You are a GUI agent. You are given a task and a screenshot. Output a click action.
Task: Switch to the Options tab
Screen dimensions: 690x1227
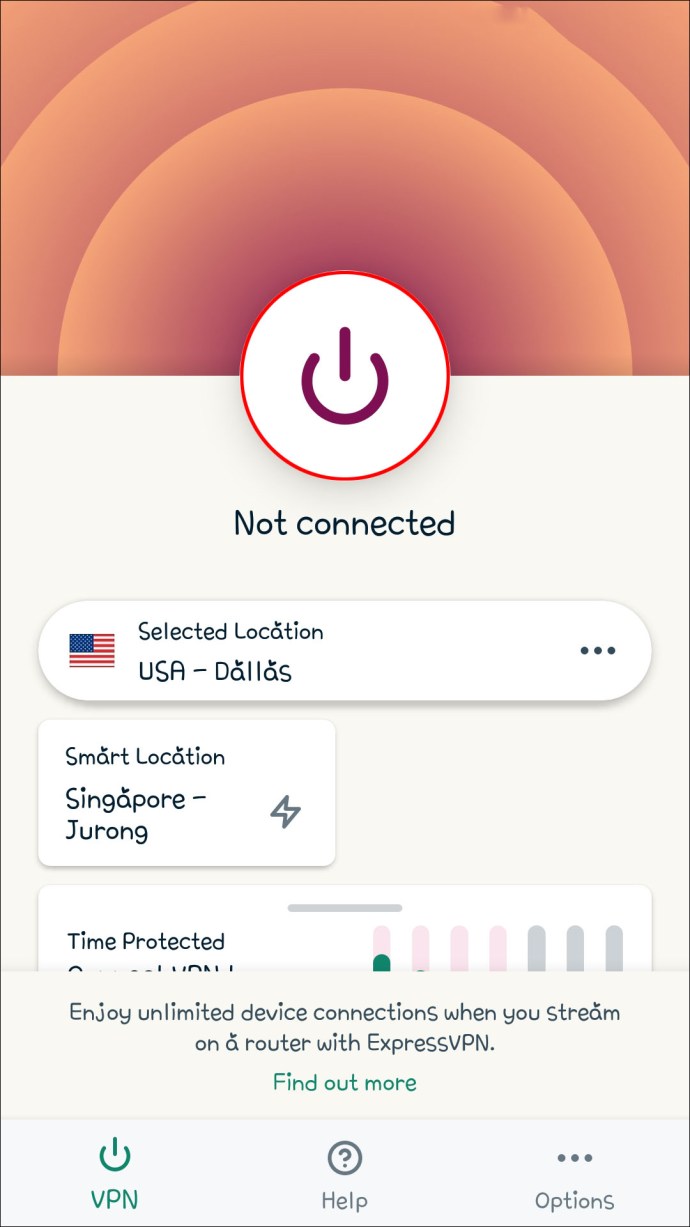574,1172
